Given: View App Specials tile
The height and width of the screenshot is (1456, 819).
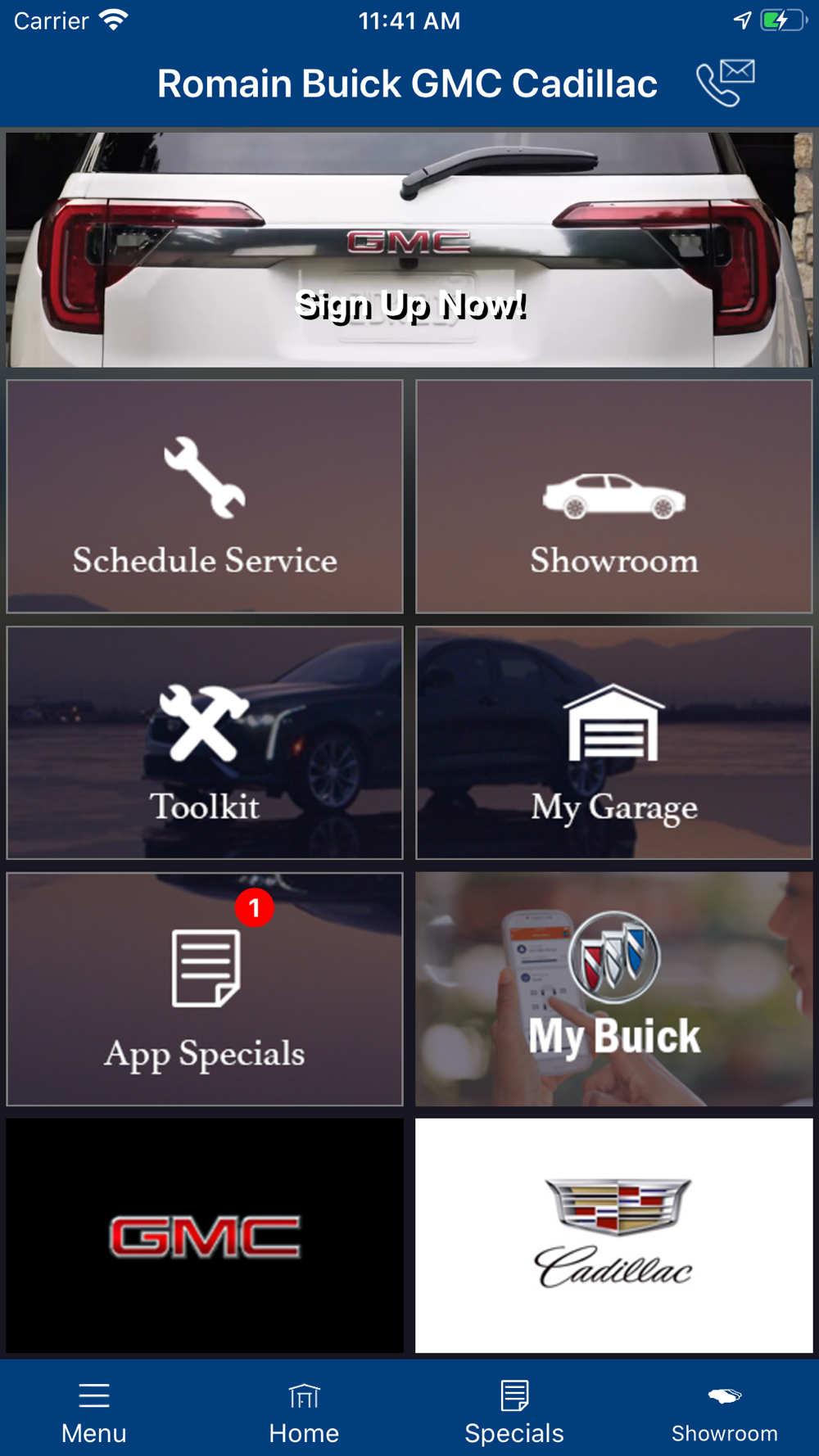Looking at the screenshot, I should [x=205, y=989].
